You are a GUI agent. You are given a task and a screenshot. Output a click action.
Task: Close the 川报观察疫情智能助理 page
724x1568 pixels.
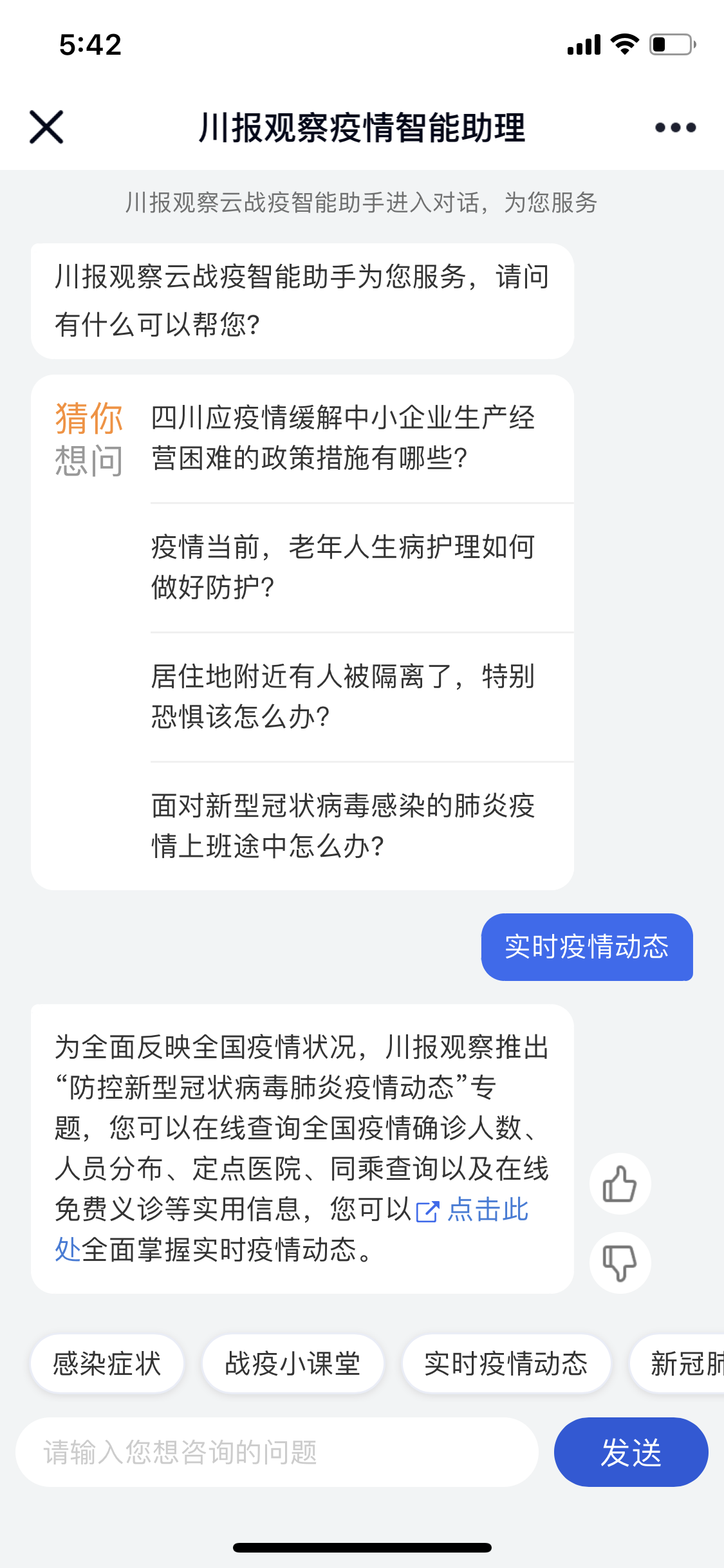click(x=46, y=127)
